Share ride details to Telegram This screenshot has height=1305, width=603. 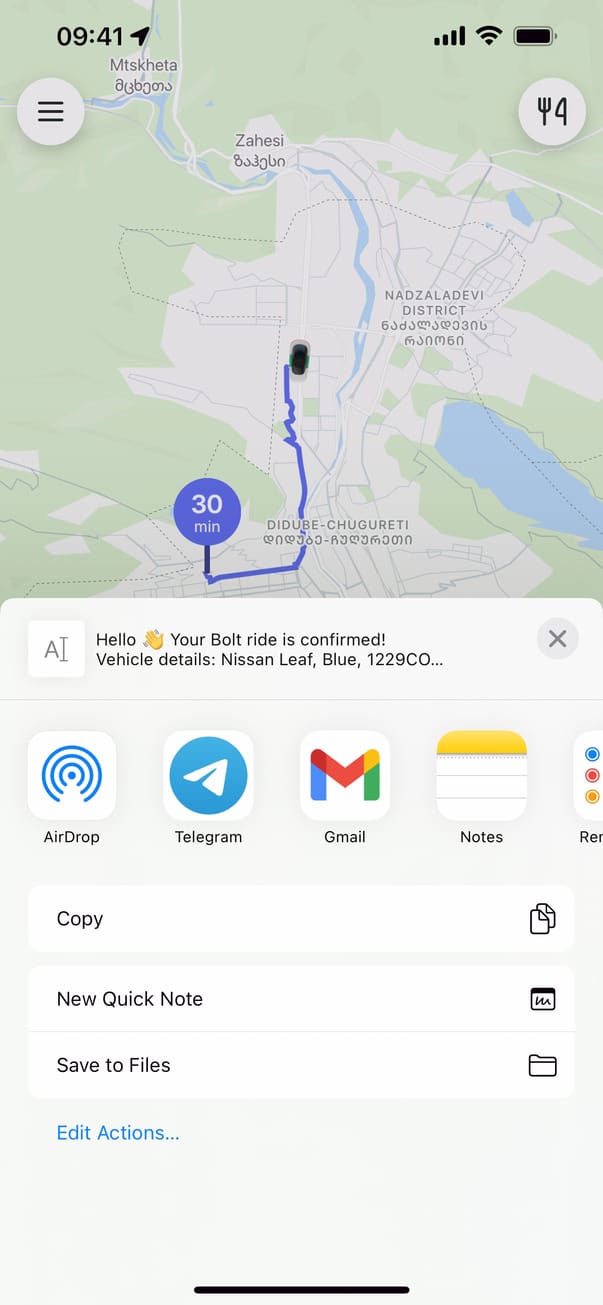tap(208, 775)
